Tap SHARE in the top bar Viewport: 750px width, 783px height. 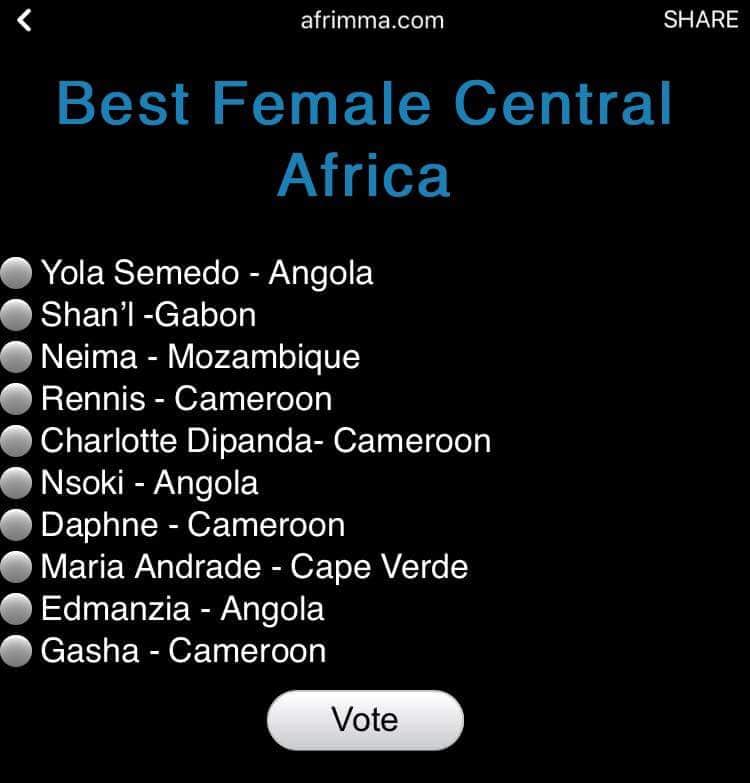700,20
